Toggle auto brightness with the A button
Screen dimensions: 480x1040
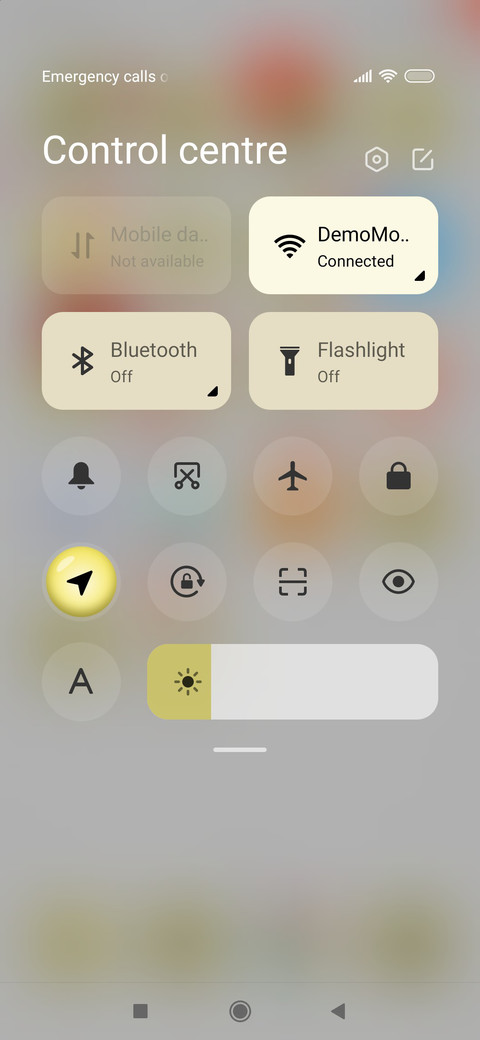point(81,682)
